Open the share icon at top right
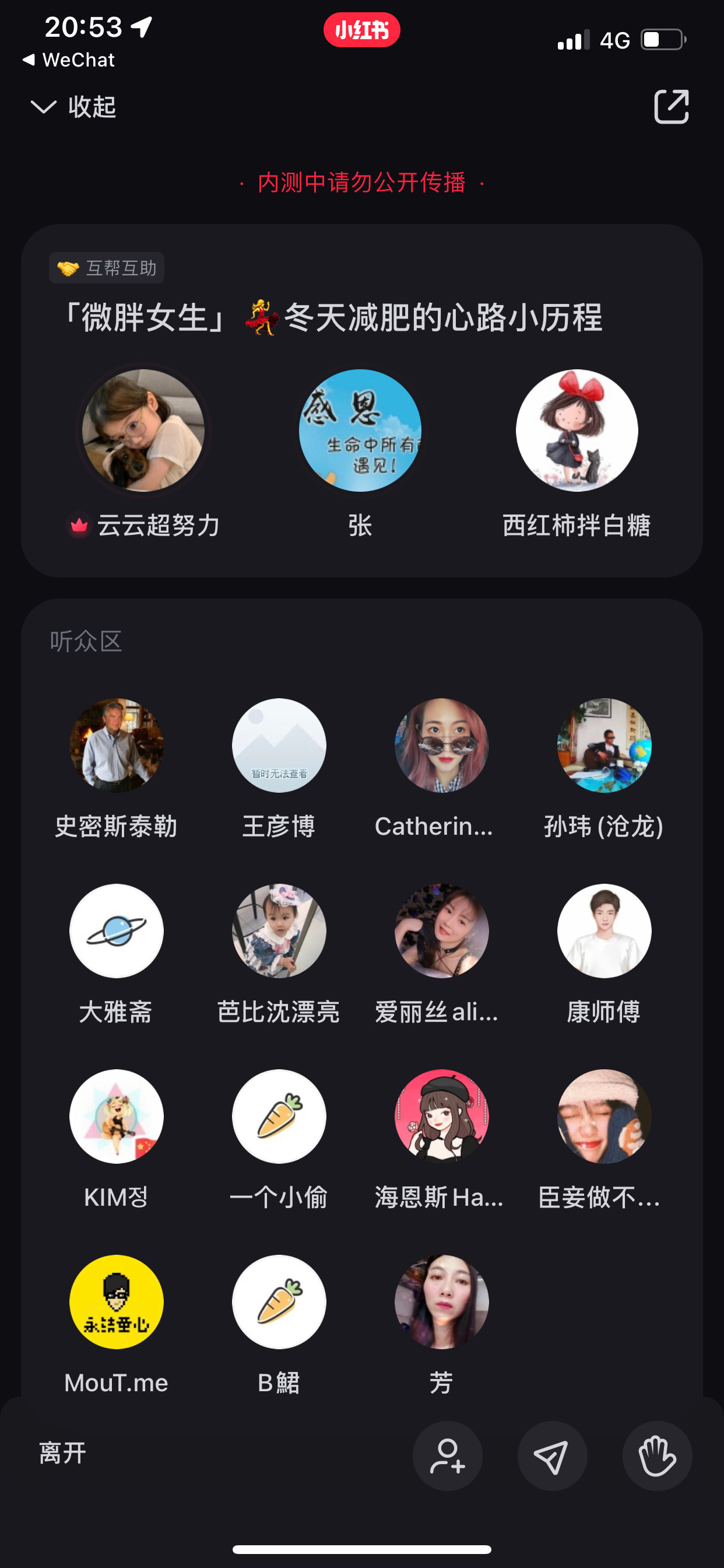This screenshot has height=1568, width=724. coord(671,107)
